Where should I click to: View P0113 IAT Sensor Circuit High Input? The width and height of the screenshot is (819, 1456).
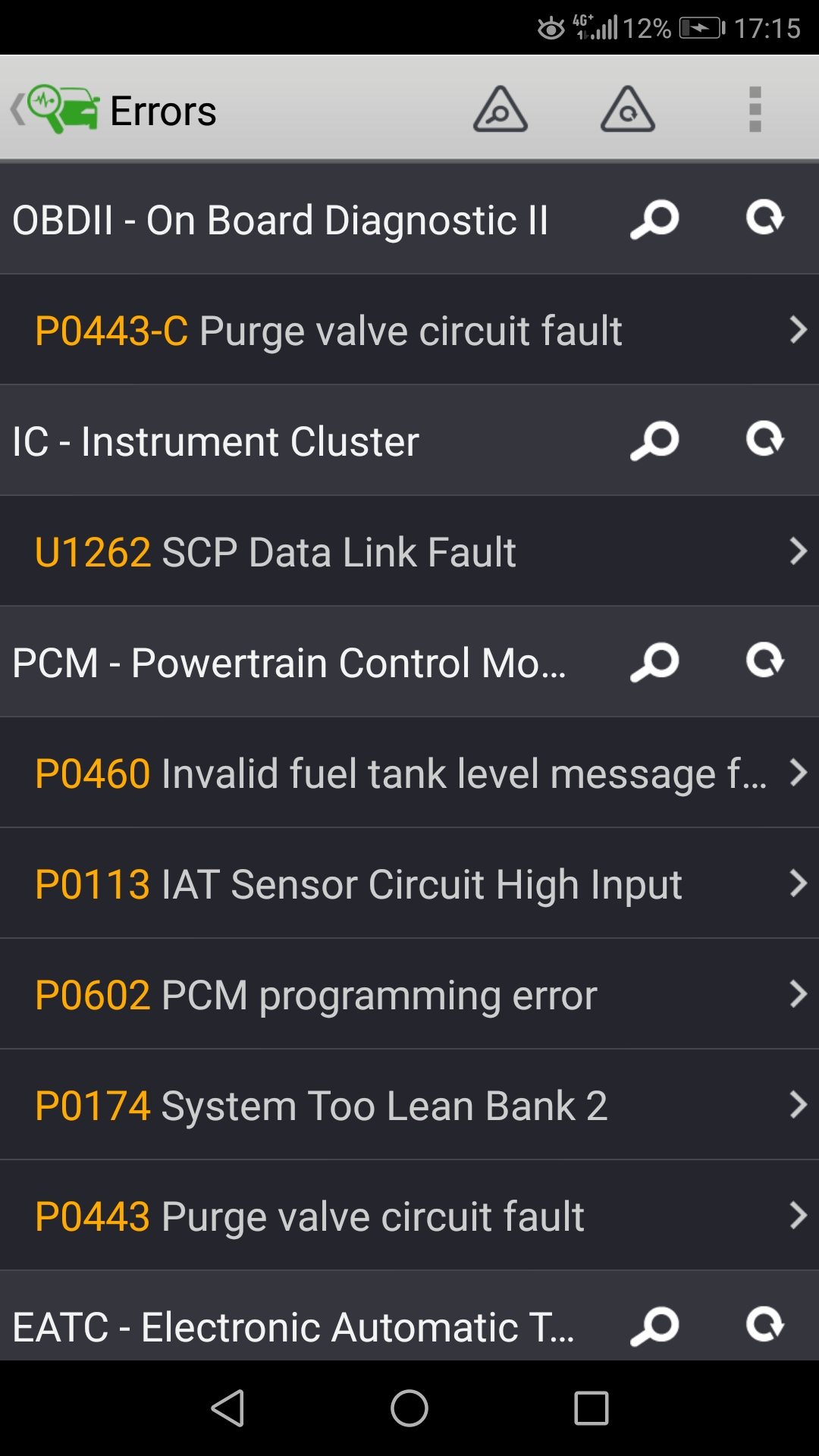pos(409,883)
